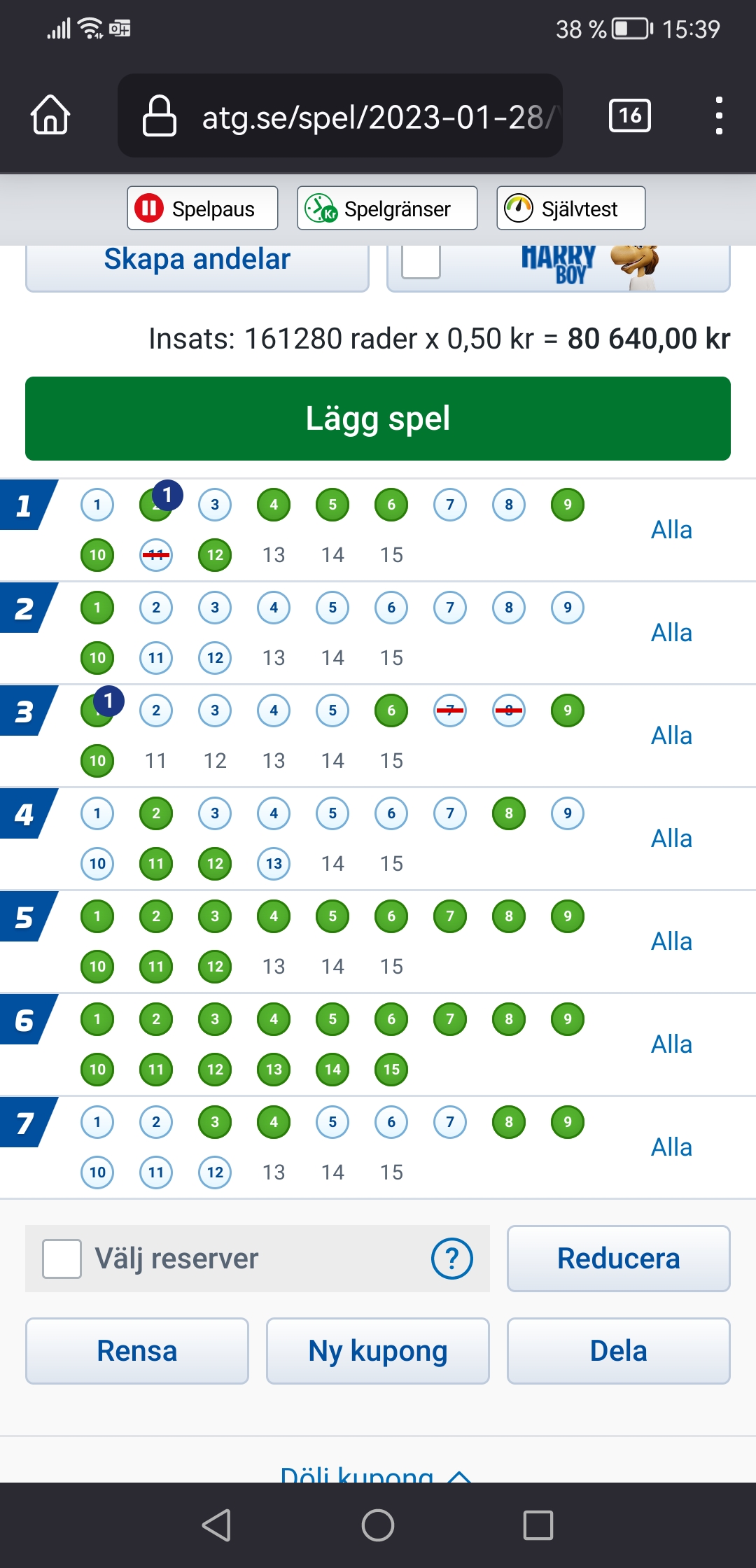
Task: Select Alla for race 1
Action: point(671,530)
